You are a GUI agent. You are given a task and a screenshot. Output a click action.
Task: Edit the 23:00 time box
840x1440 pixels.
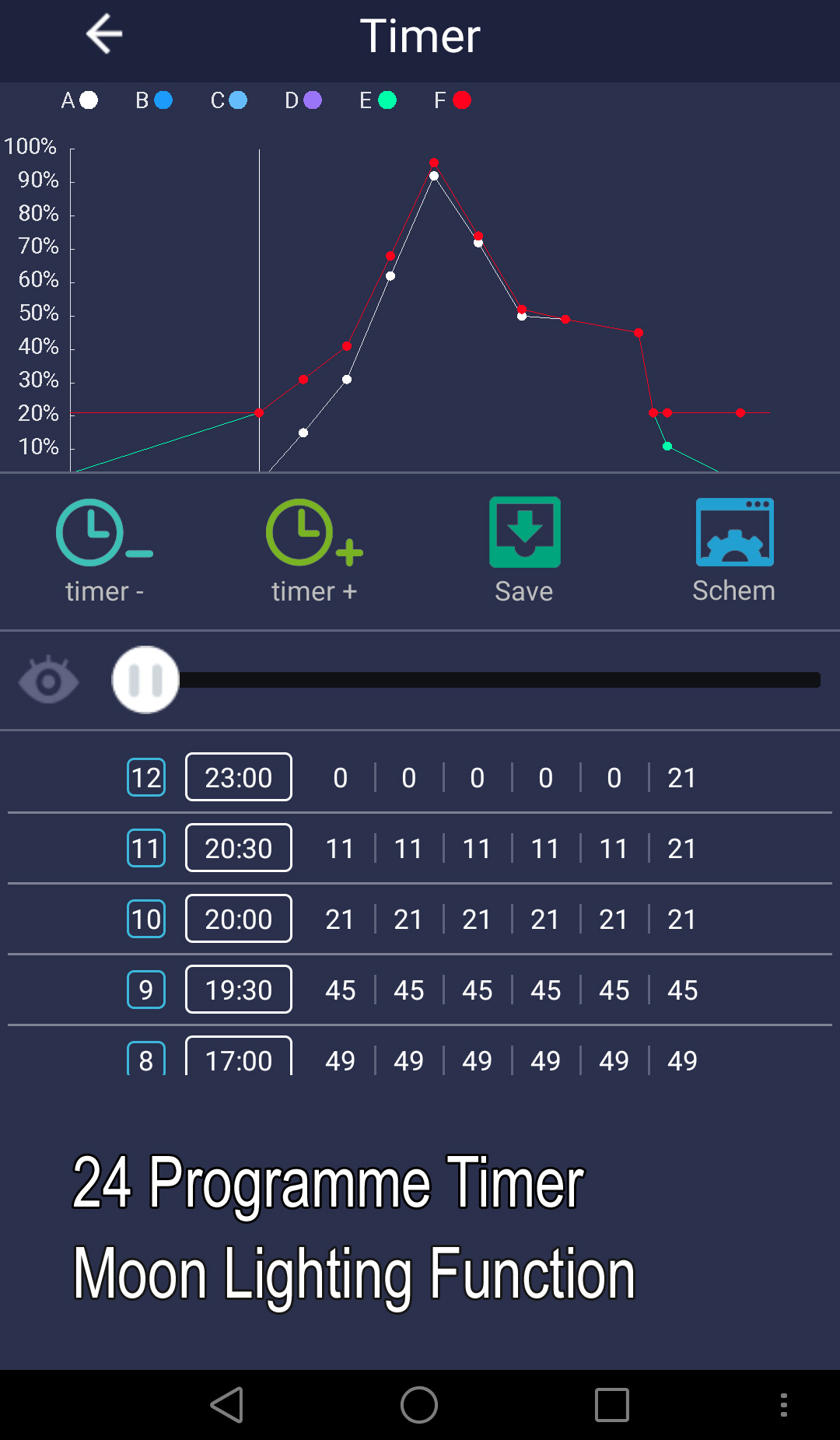pyautogui.click(x=238, y=777)
